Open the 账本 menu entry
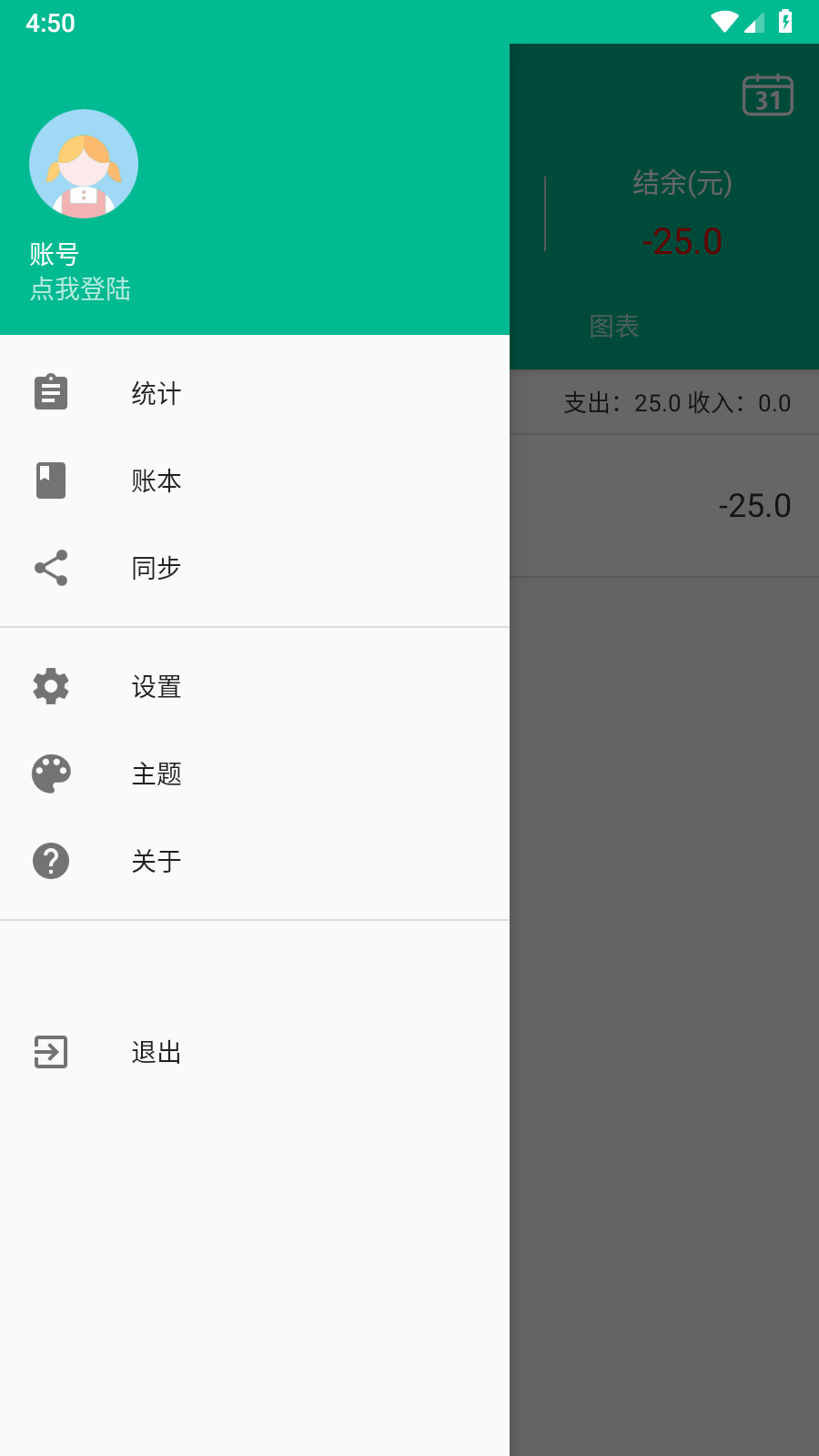This screenshot has width=819, height=1456. click(x=156, y=480)
